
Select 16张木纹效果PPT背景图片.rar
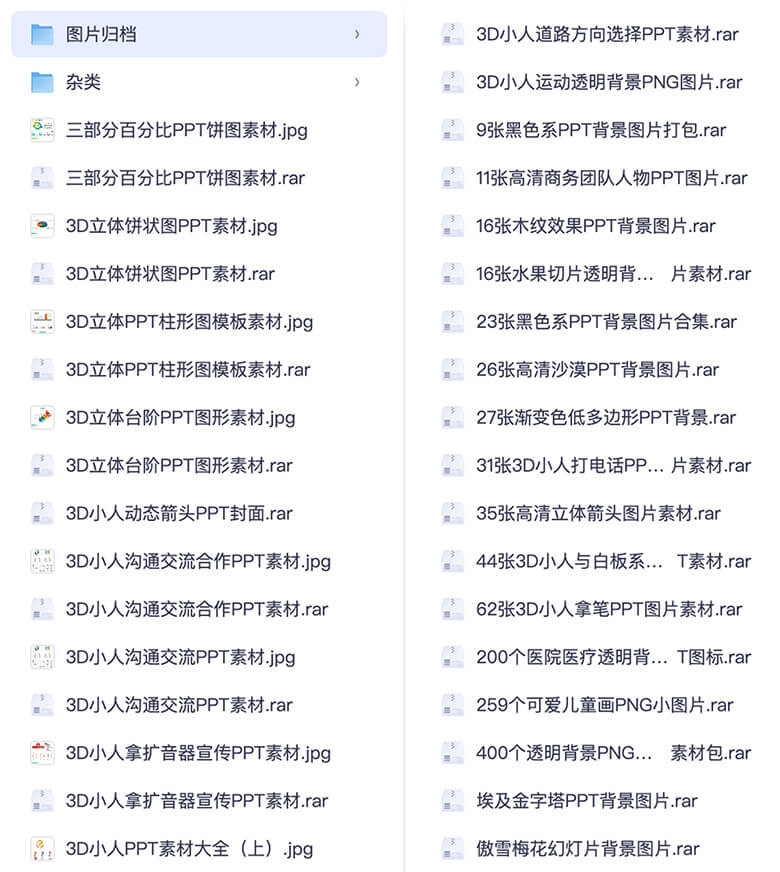(x=596, y=226)
